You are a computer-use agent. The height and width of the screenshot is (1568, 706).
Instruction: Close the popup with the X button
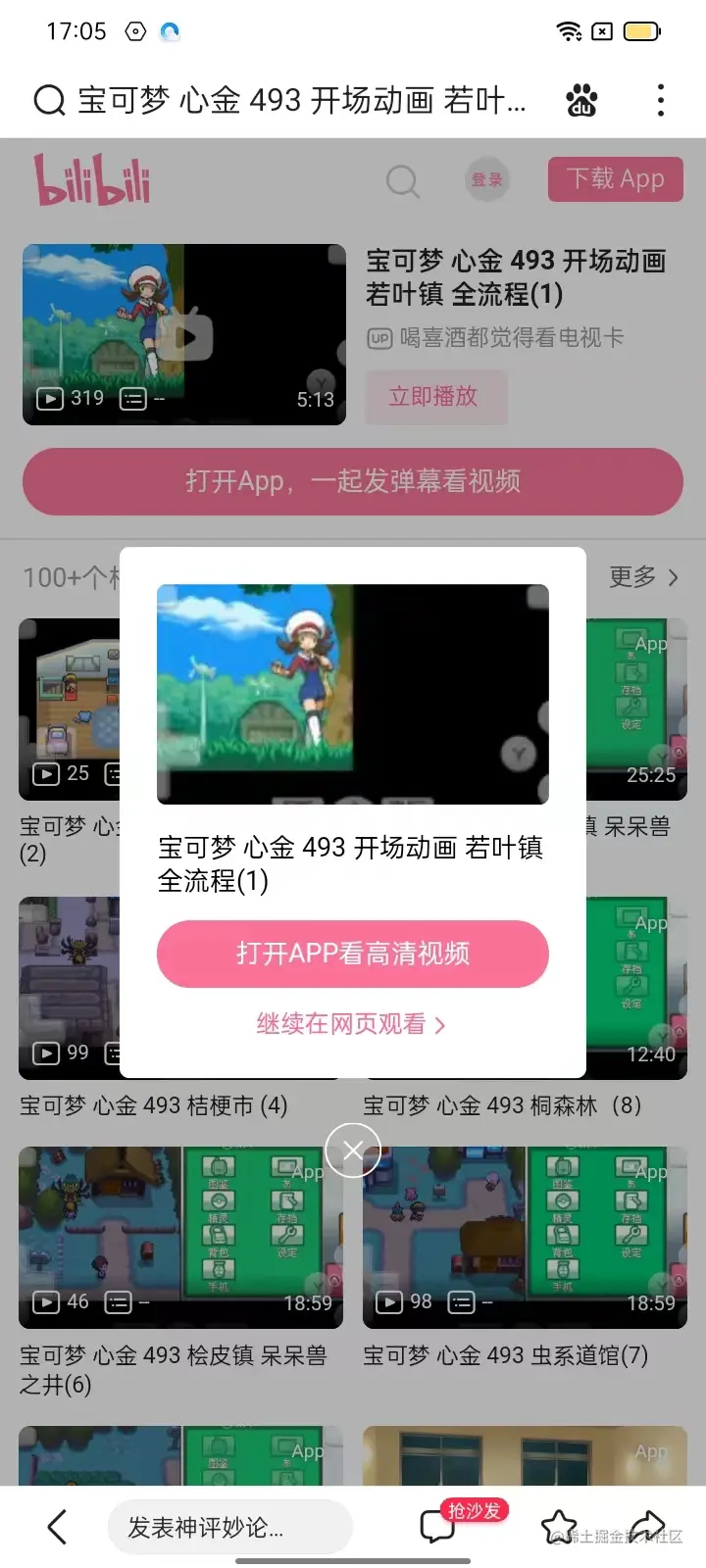[353, 1150]
